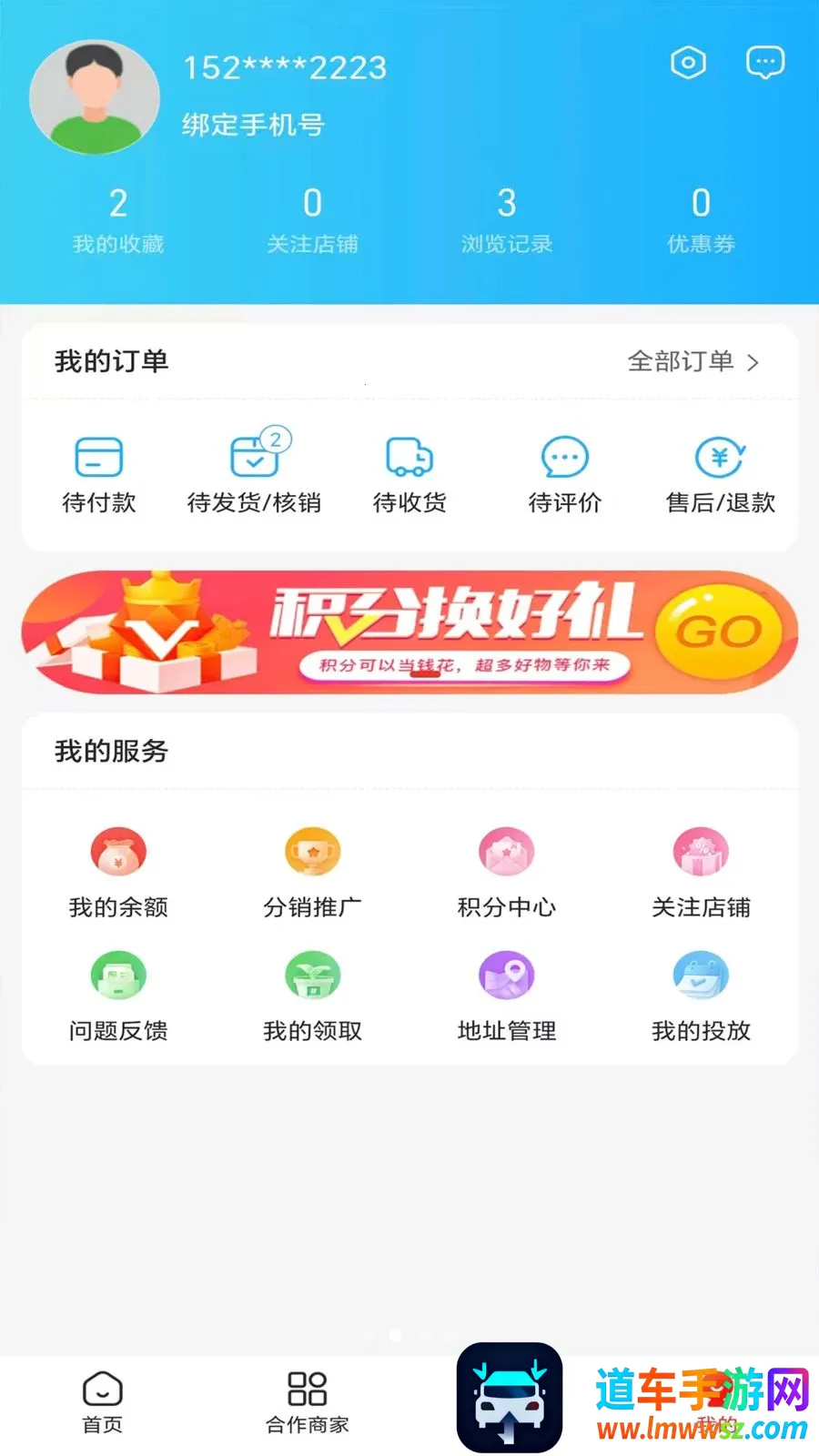The image size is (819, 1456).
Task: Open 地址管理 address management
Action: point(506,997)
